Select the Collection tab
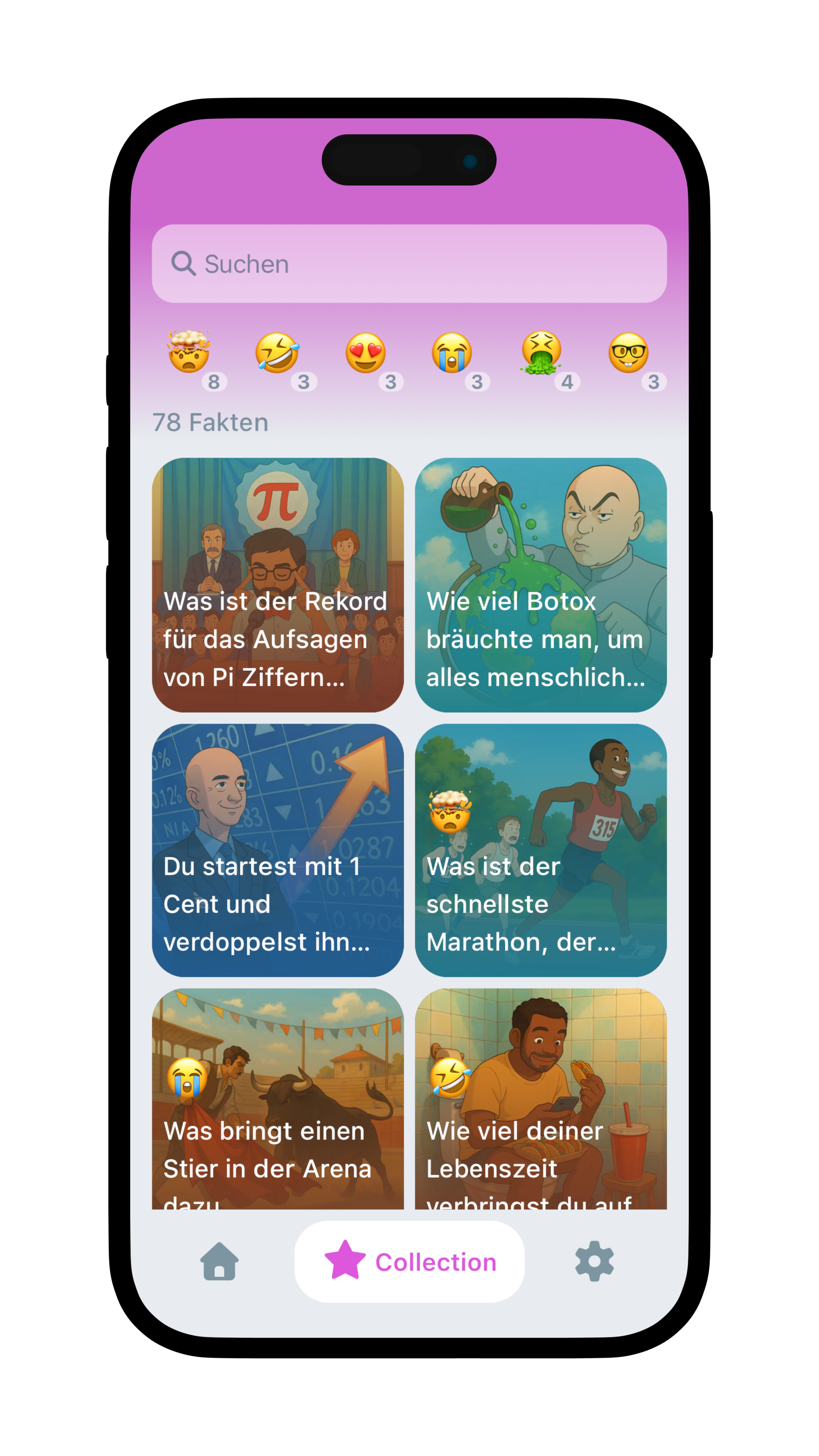The height and width of the screenshot is (1456, 819). pos(409,1261)
